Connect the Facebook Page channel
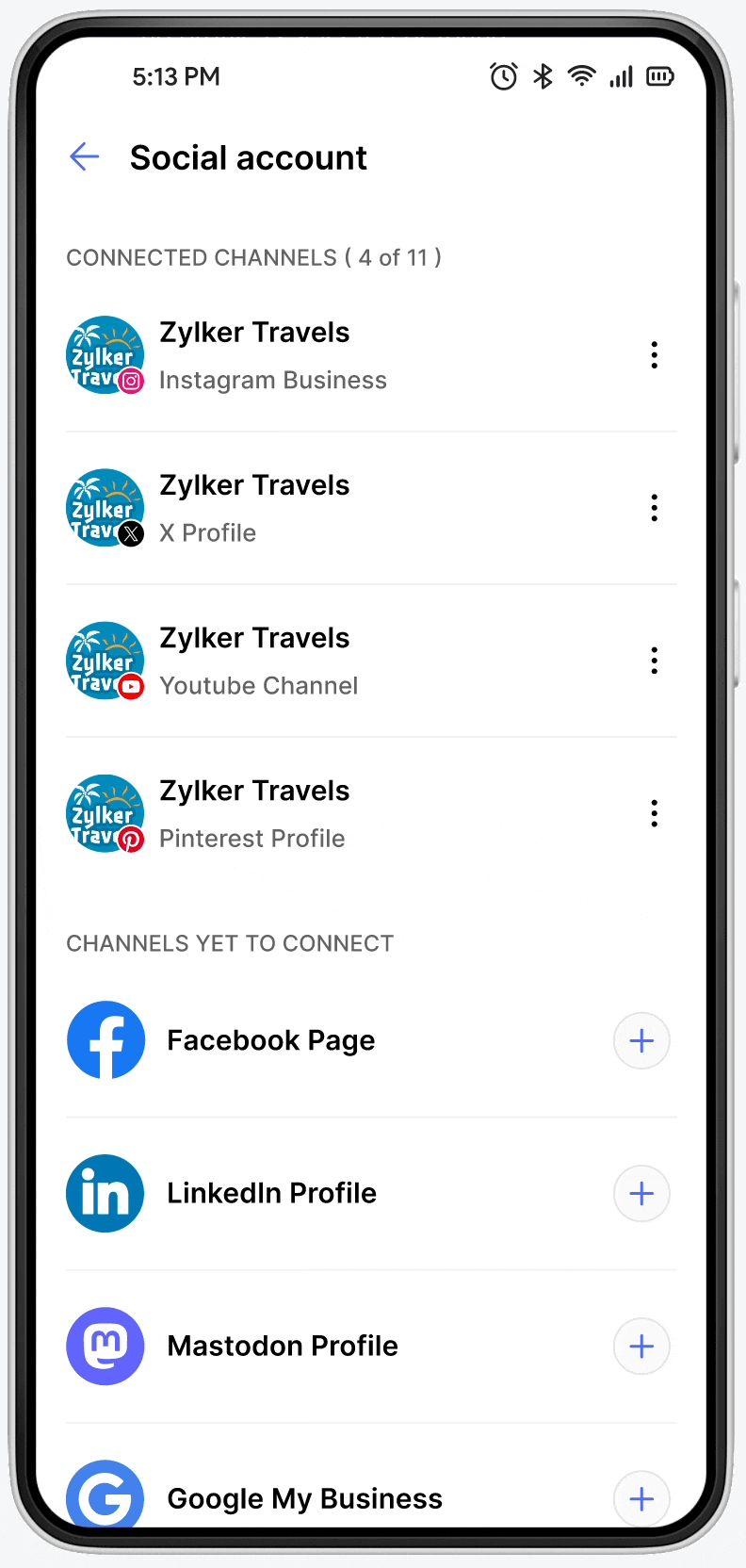746x1568 pixels. pos(641,1040)
